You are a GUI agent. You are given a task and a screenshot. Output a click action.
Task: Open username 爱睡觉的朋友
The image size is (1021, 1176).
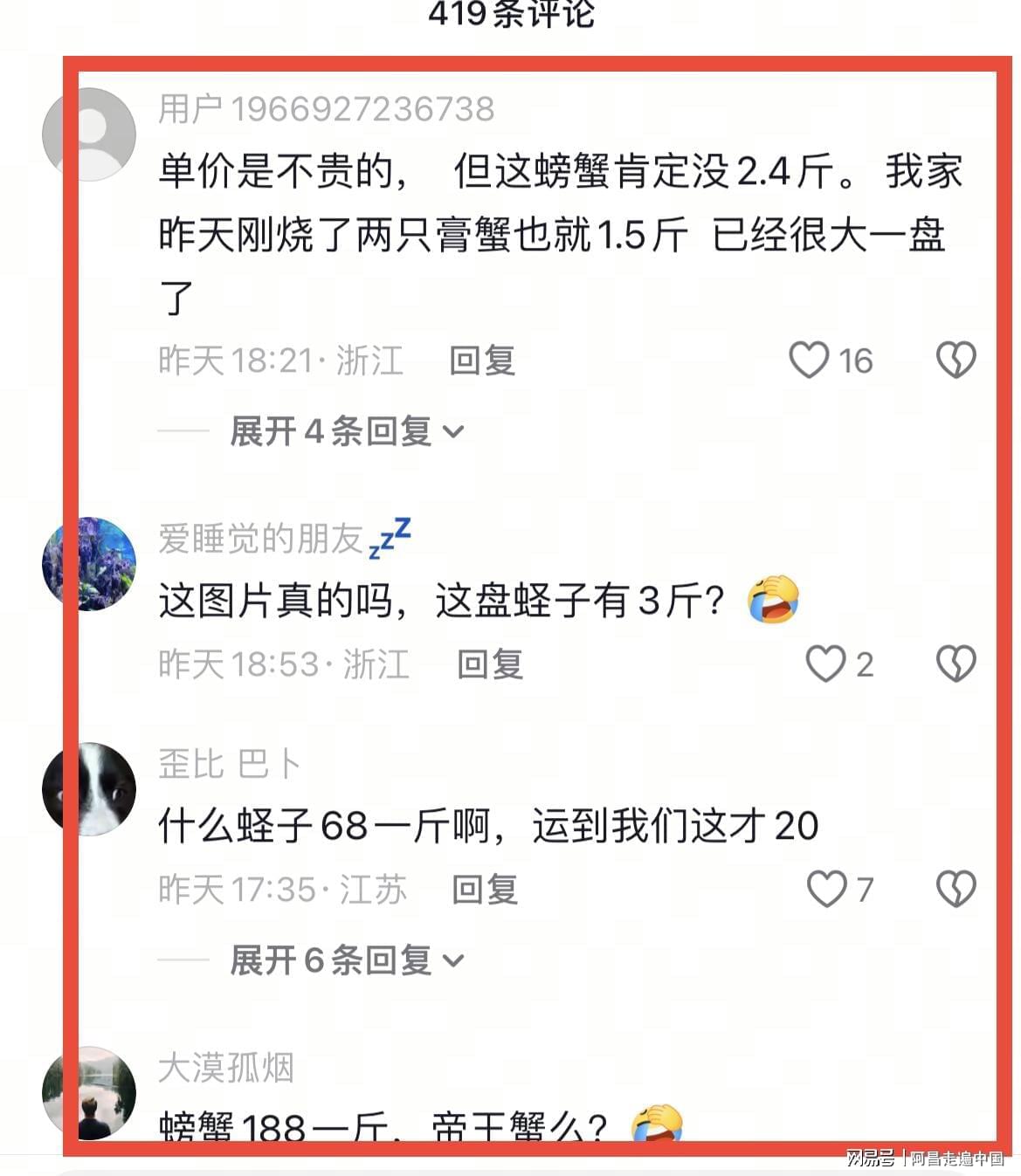click(x=260, y=539)
